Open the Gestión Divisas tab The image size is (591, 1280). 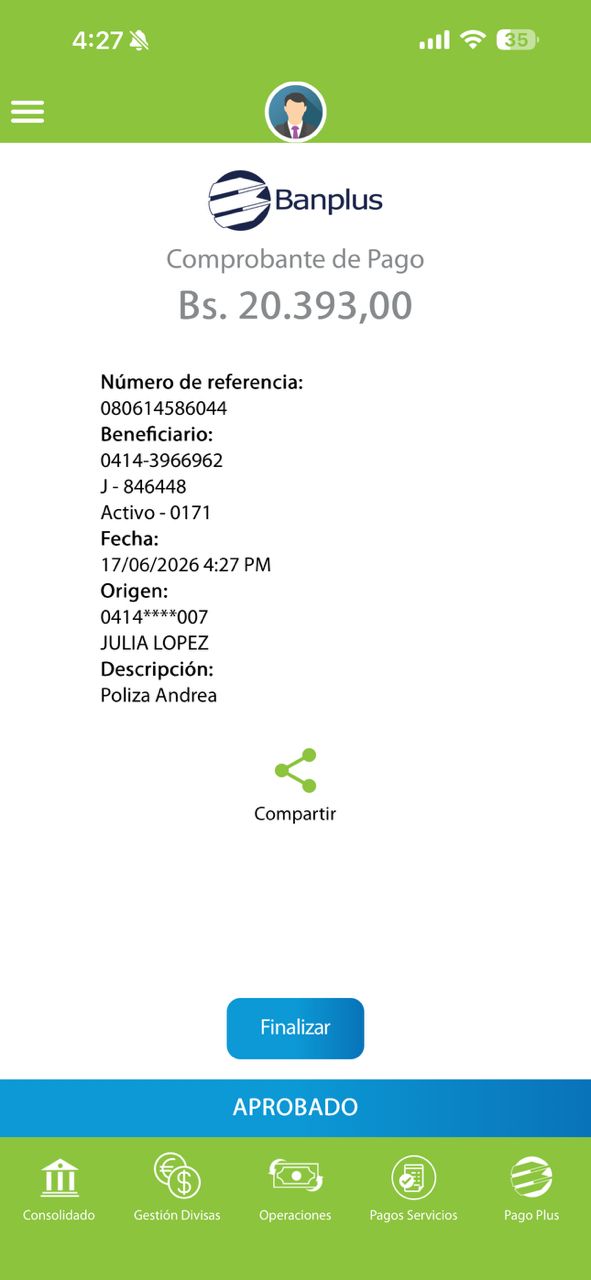tap(177, 1189)
